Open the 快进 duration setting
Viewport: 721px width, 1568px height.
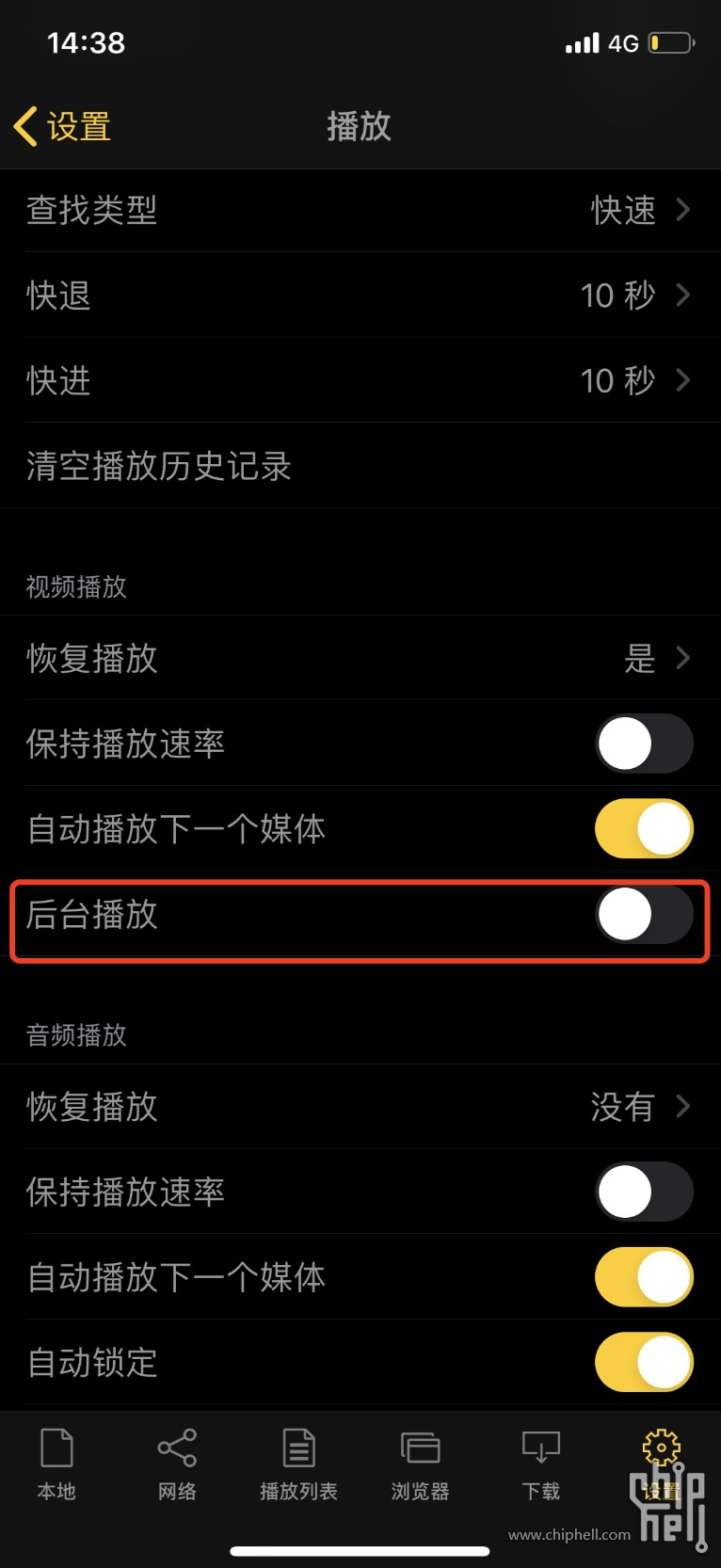360,380
